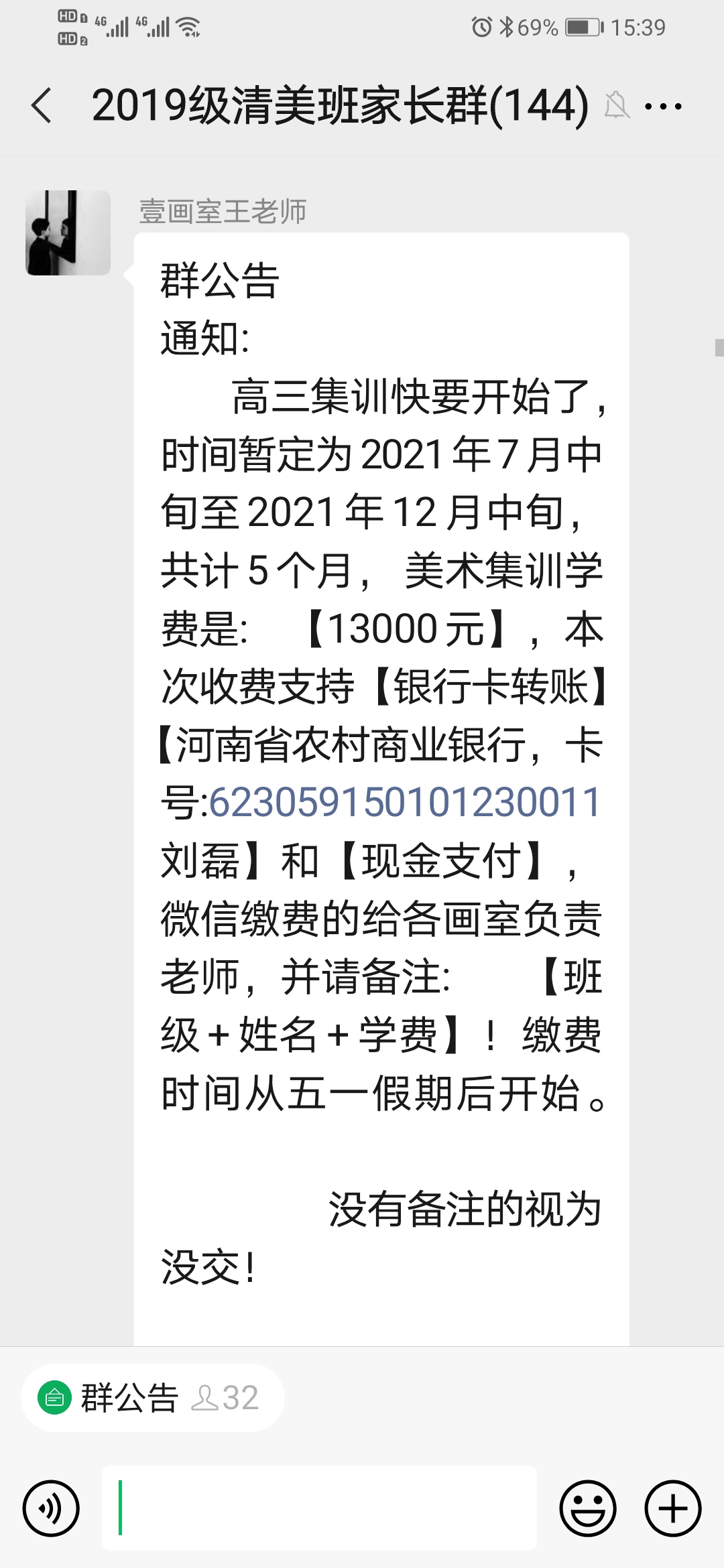Switch to voice message input
Image resolution: width=724 pixels, height=1568 pixels.
click(51, 1508)
